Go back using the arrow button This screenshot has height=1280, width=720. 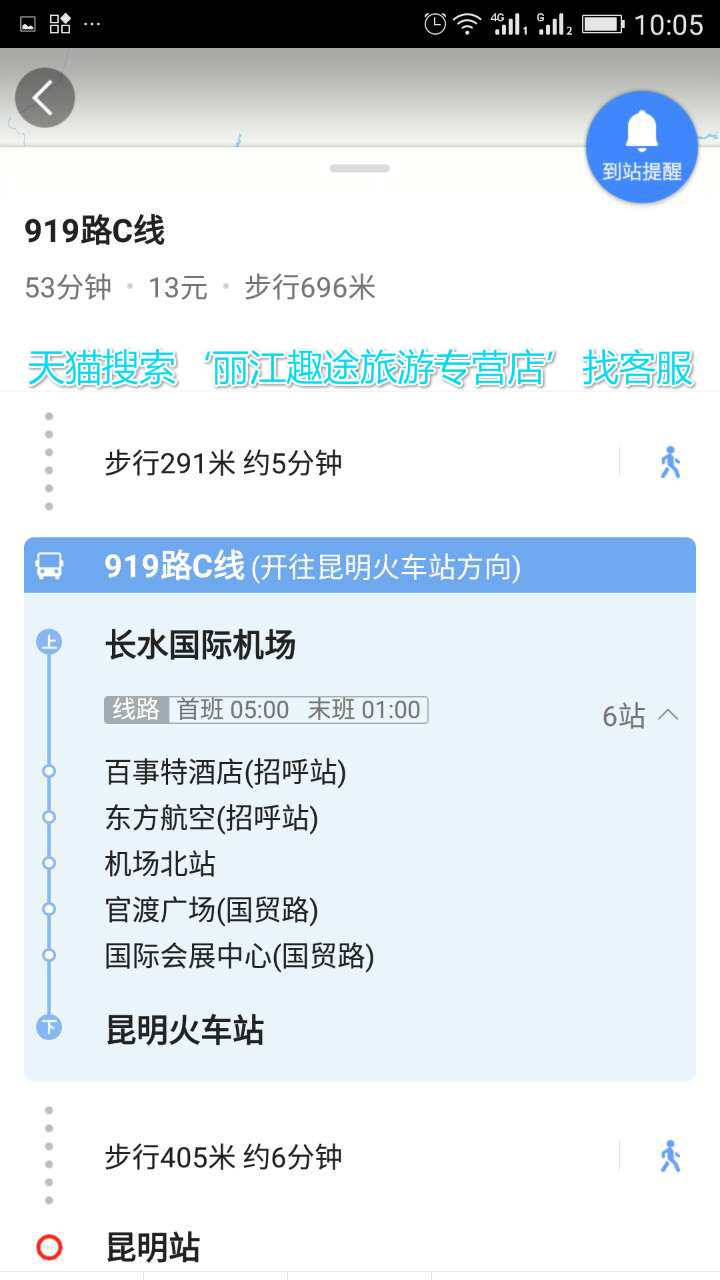pos(44,98)
